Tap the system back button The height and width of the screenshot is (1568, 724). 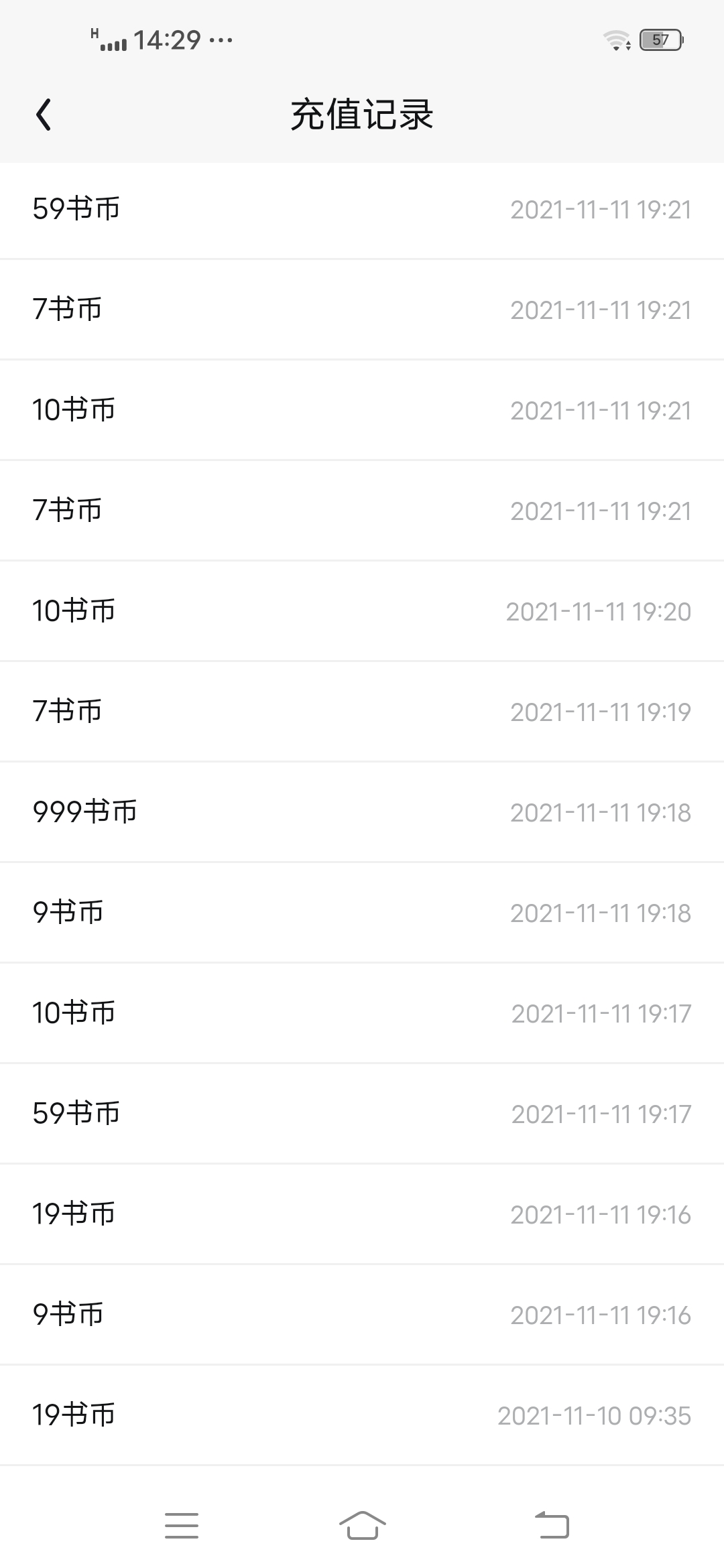tap(552, 1525)
